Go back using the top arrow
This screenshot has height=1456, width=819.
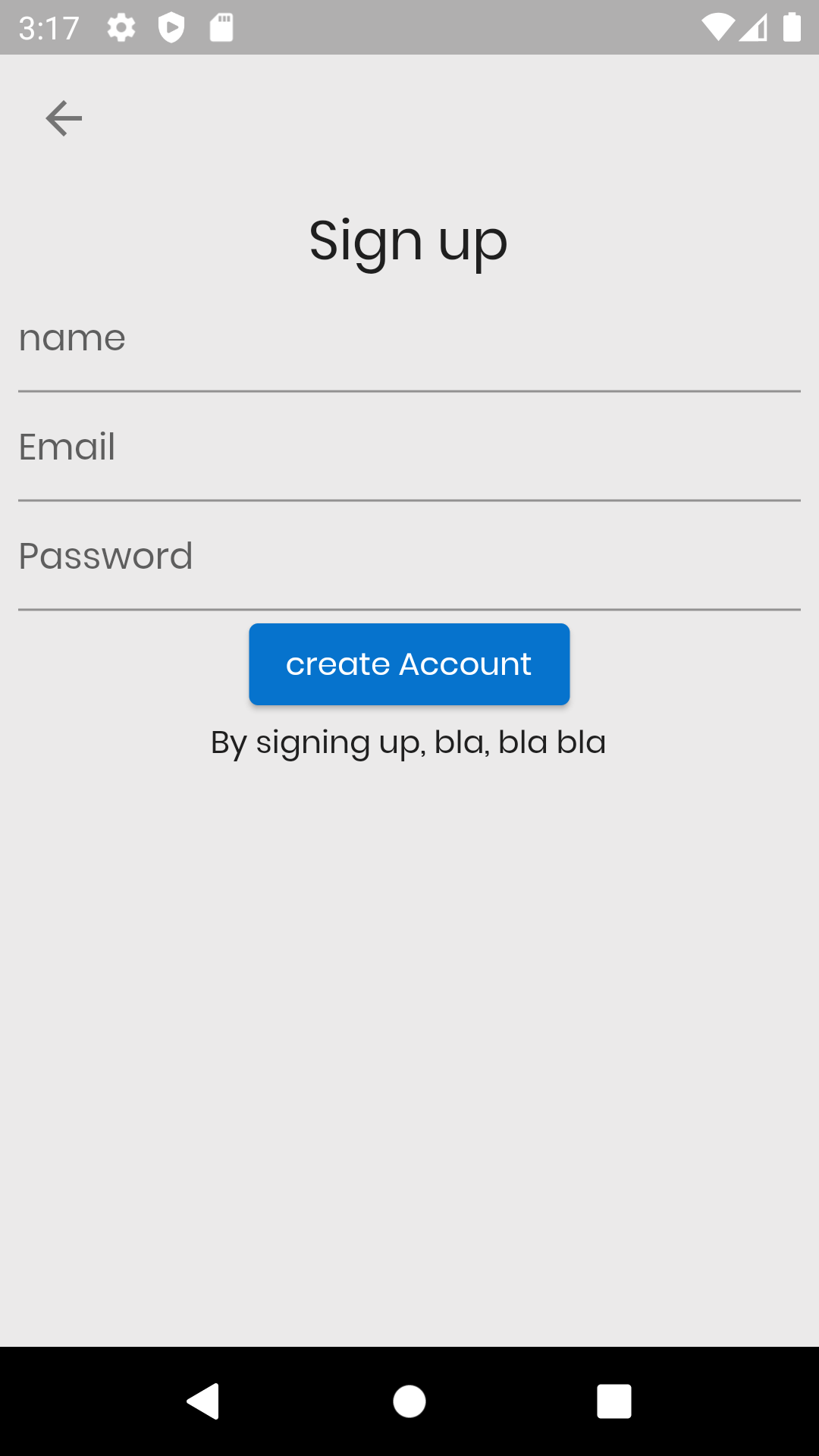64,118
